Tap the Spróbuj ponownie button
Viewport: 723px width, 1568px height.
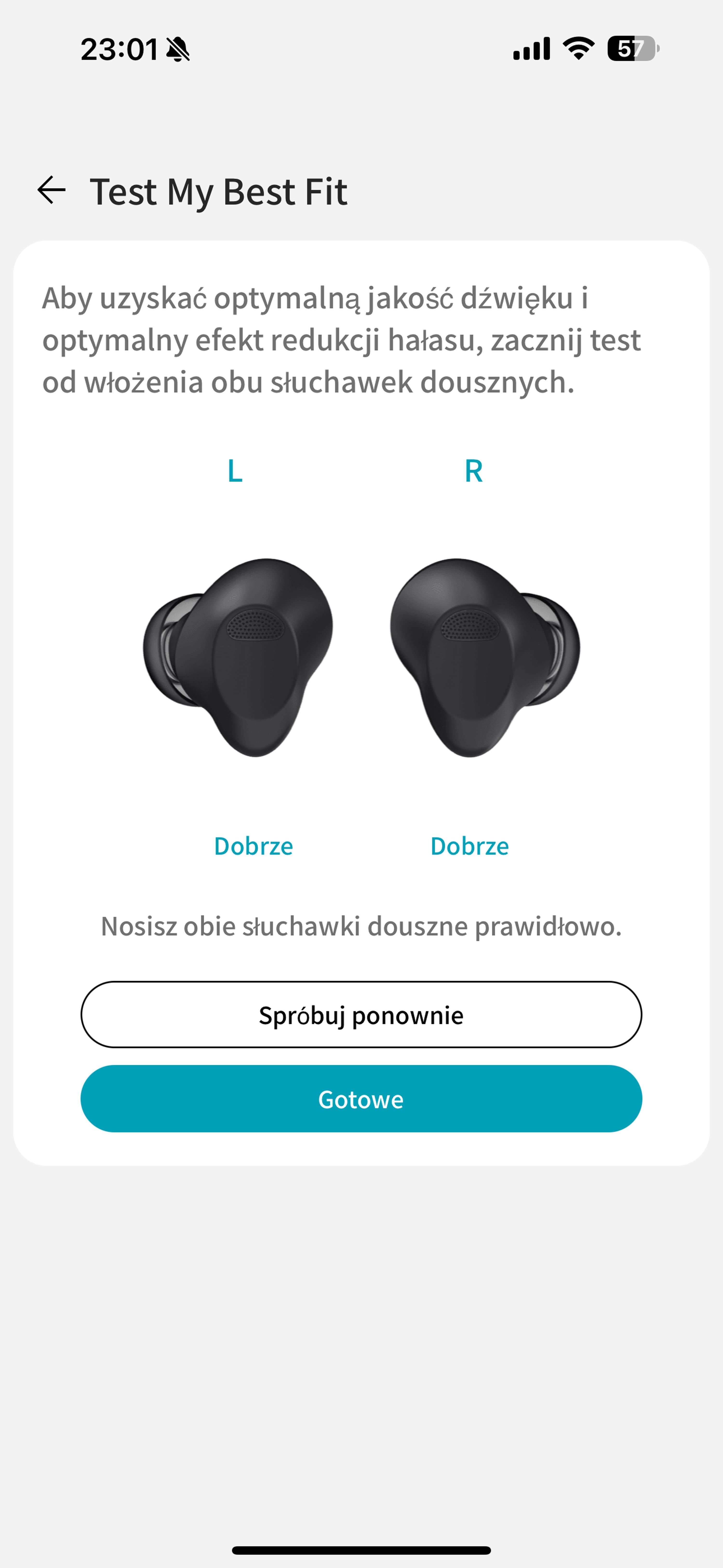coord(361,1015)
